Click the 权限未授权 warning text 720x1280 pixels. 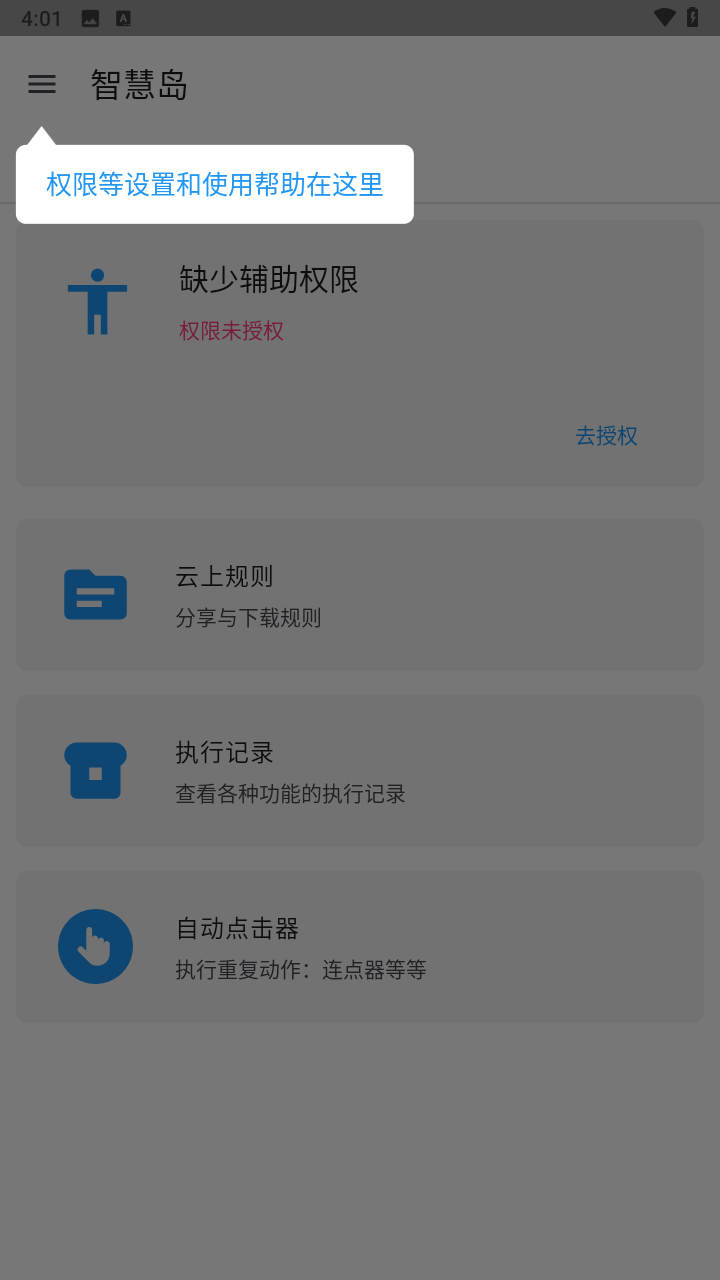[231, 330]
